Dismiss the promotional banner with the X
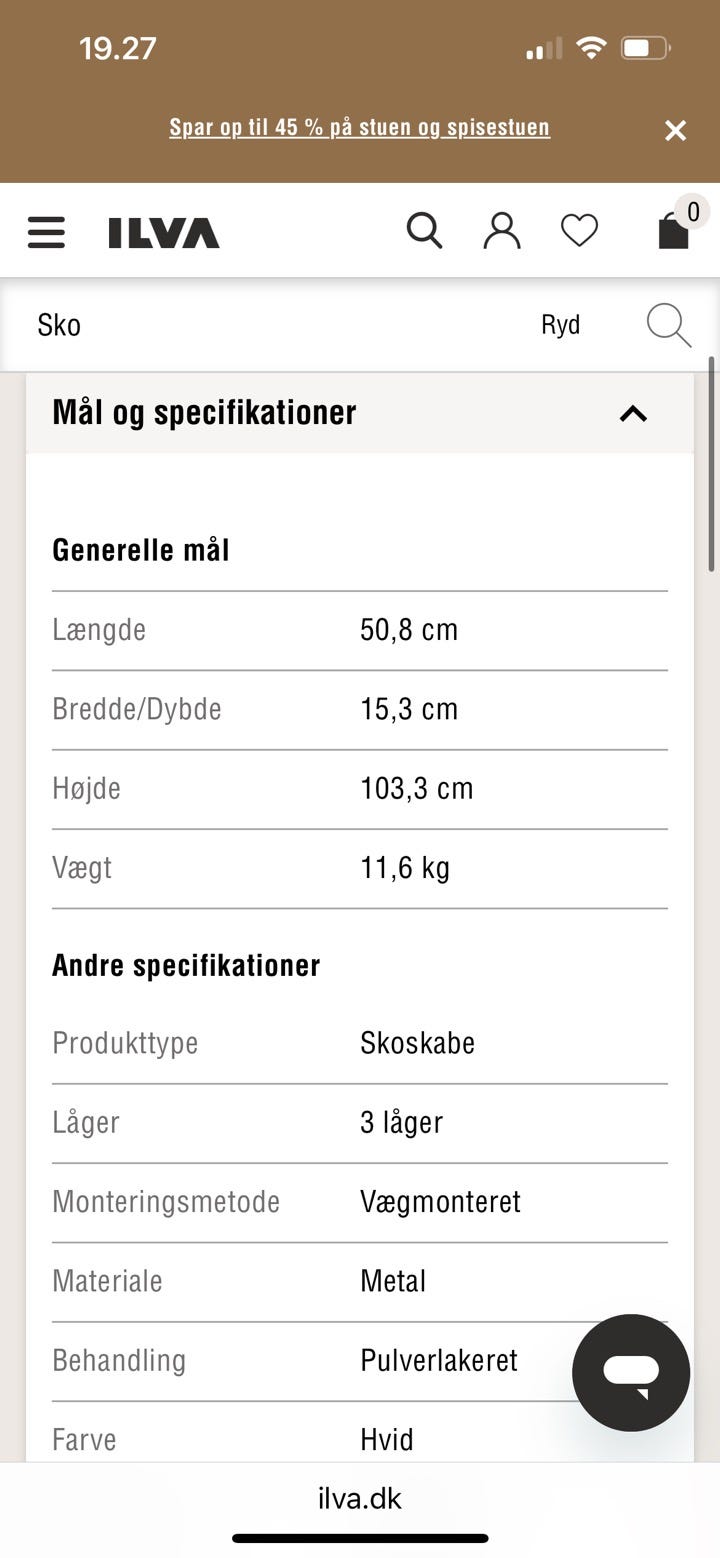This screenshot has height=1558, width=720. coord(675,130)
